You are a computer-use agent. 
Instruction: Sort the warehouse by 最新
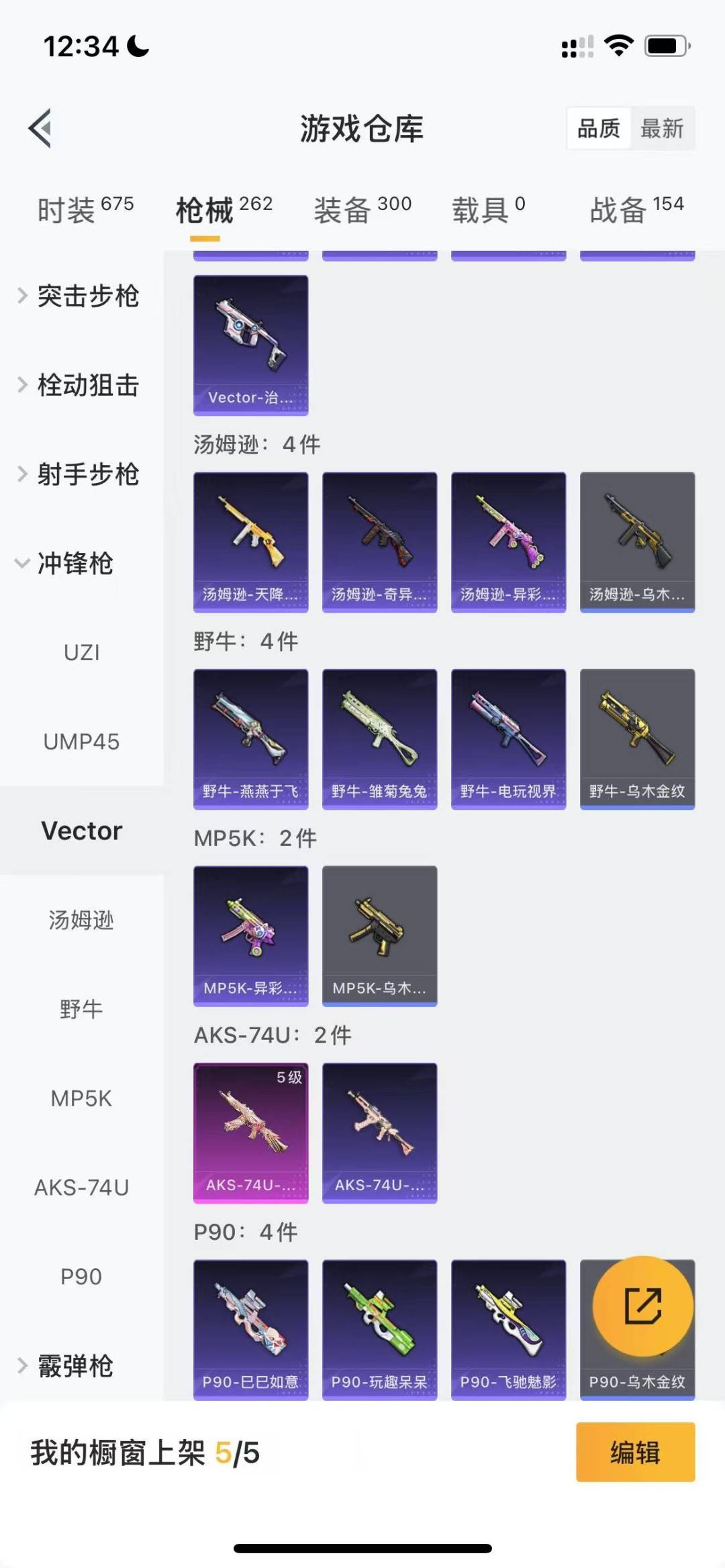click(662, 128)
